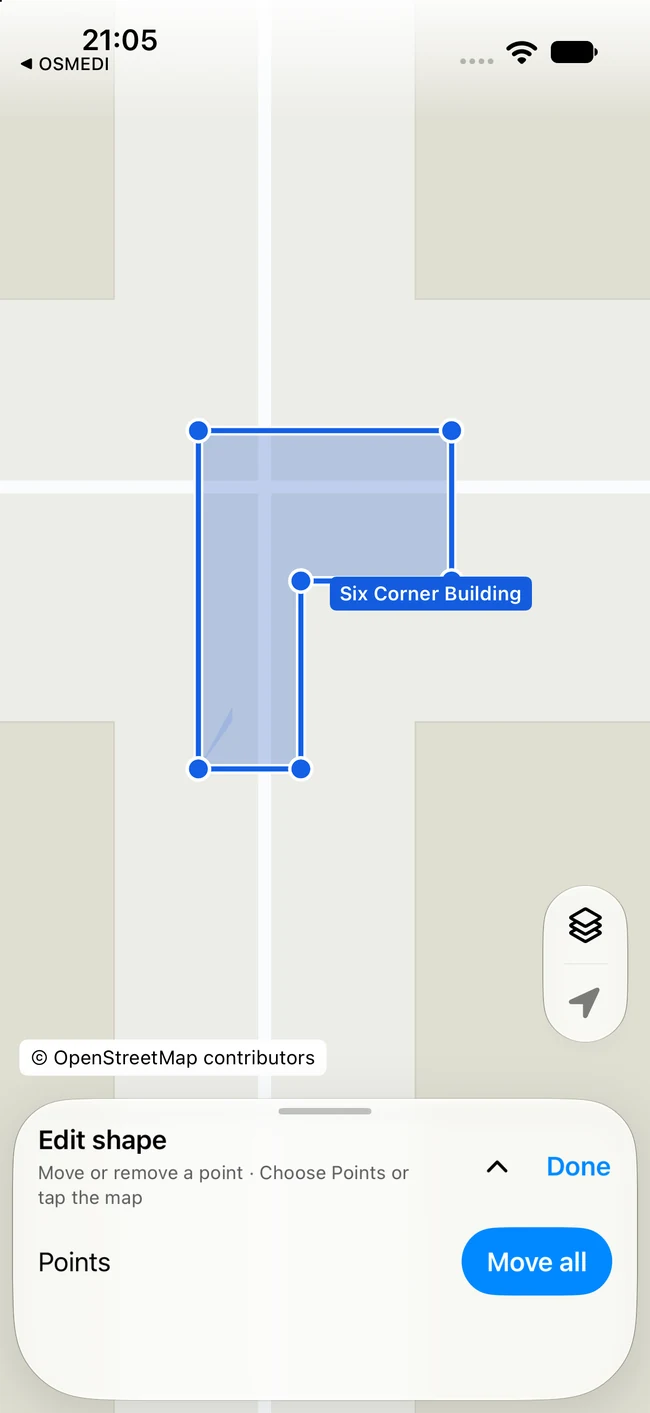Tap the Move all button
Viewport: 650px width, 1413px height.
[x=536, y=1262]
